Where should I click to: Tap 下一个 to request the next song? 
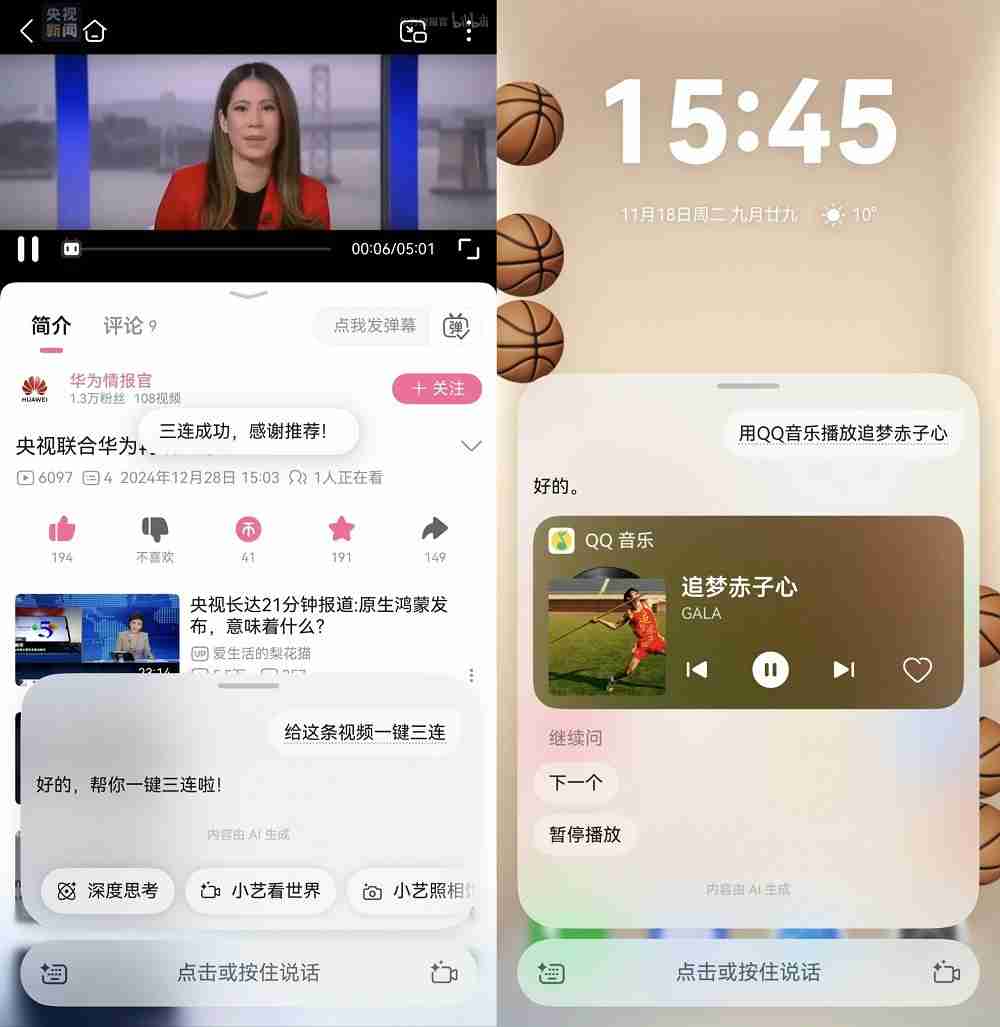coord(577,783)
